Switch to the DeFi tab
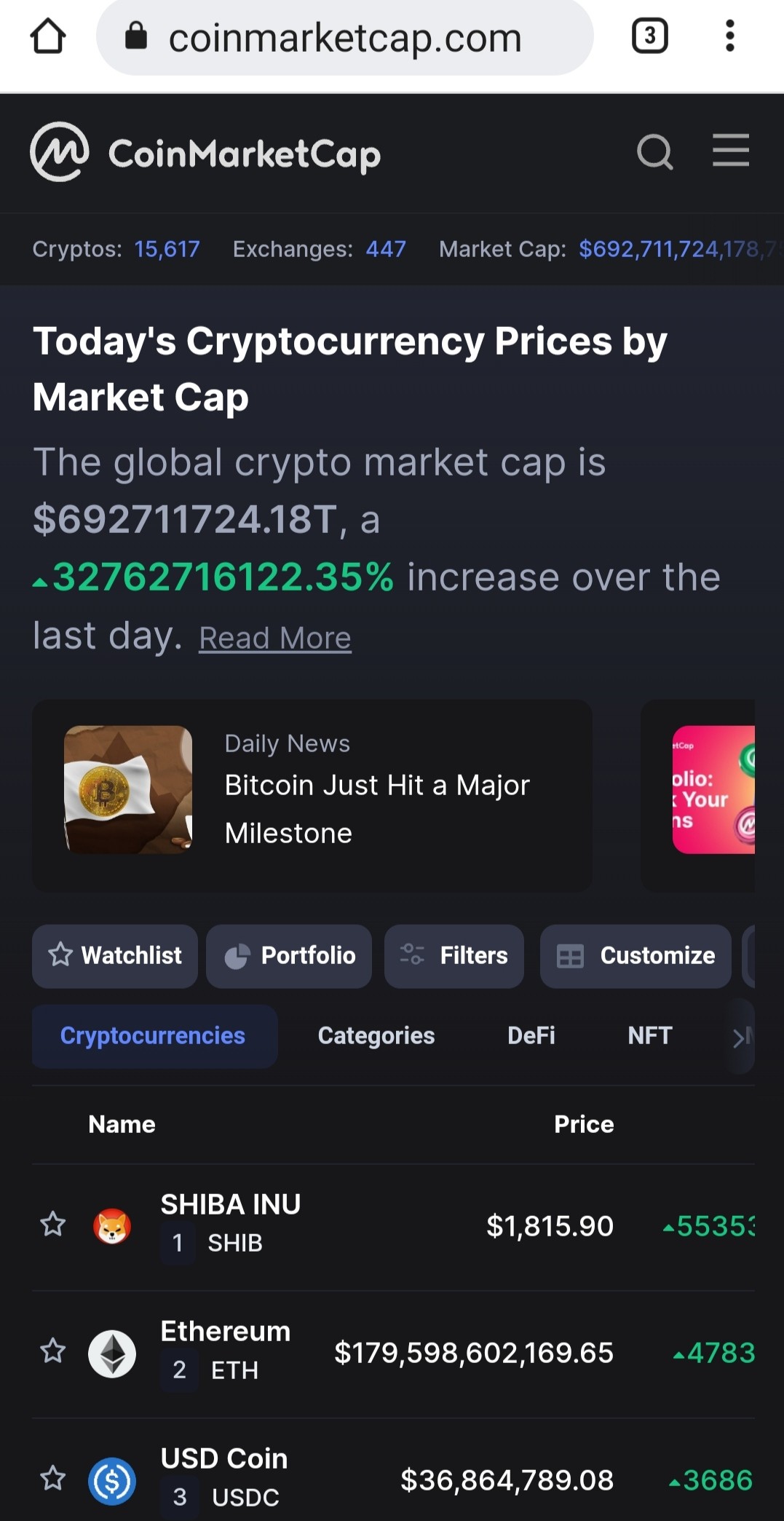 pyautogui.click(x=531, y=1036)
